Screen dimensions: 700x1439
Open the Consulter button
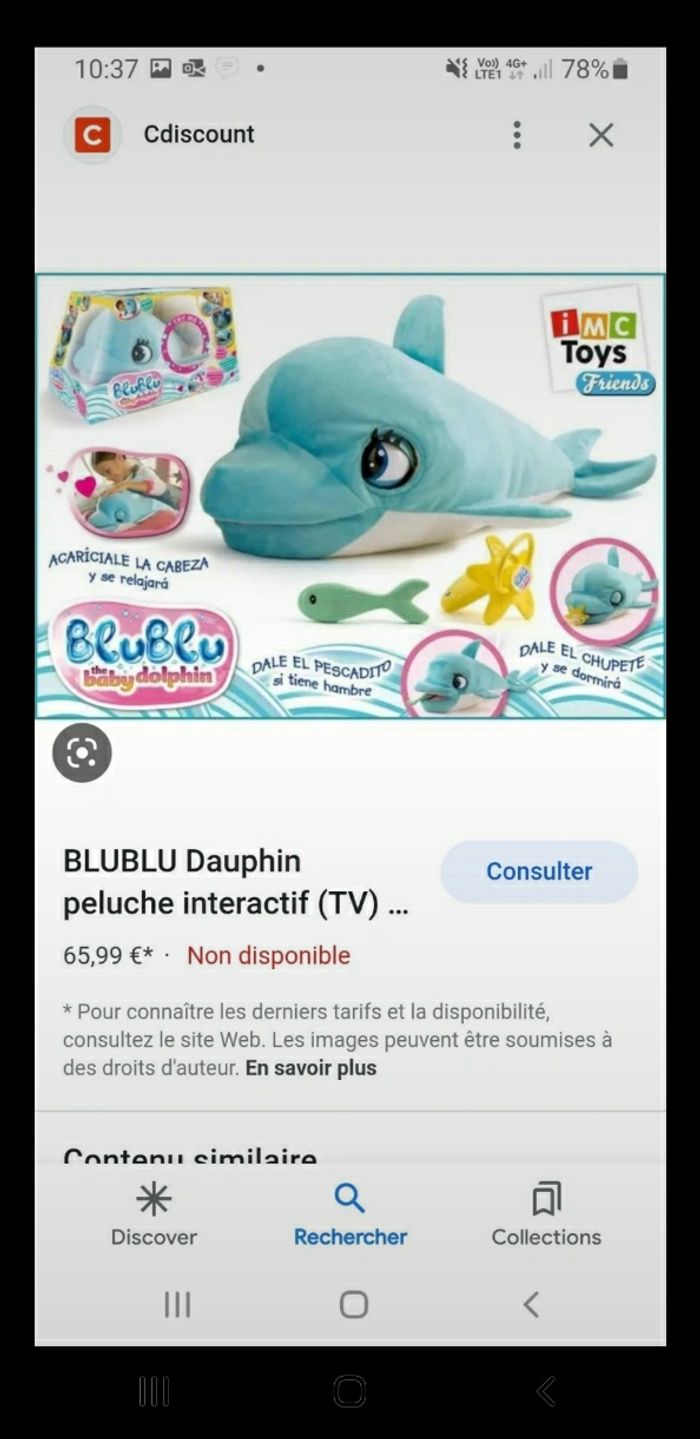[x=539, y=871]
